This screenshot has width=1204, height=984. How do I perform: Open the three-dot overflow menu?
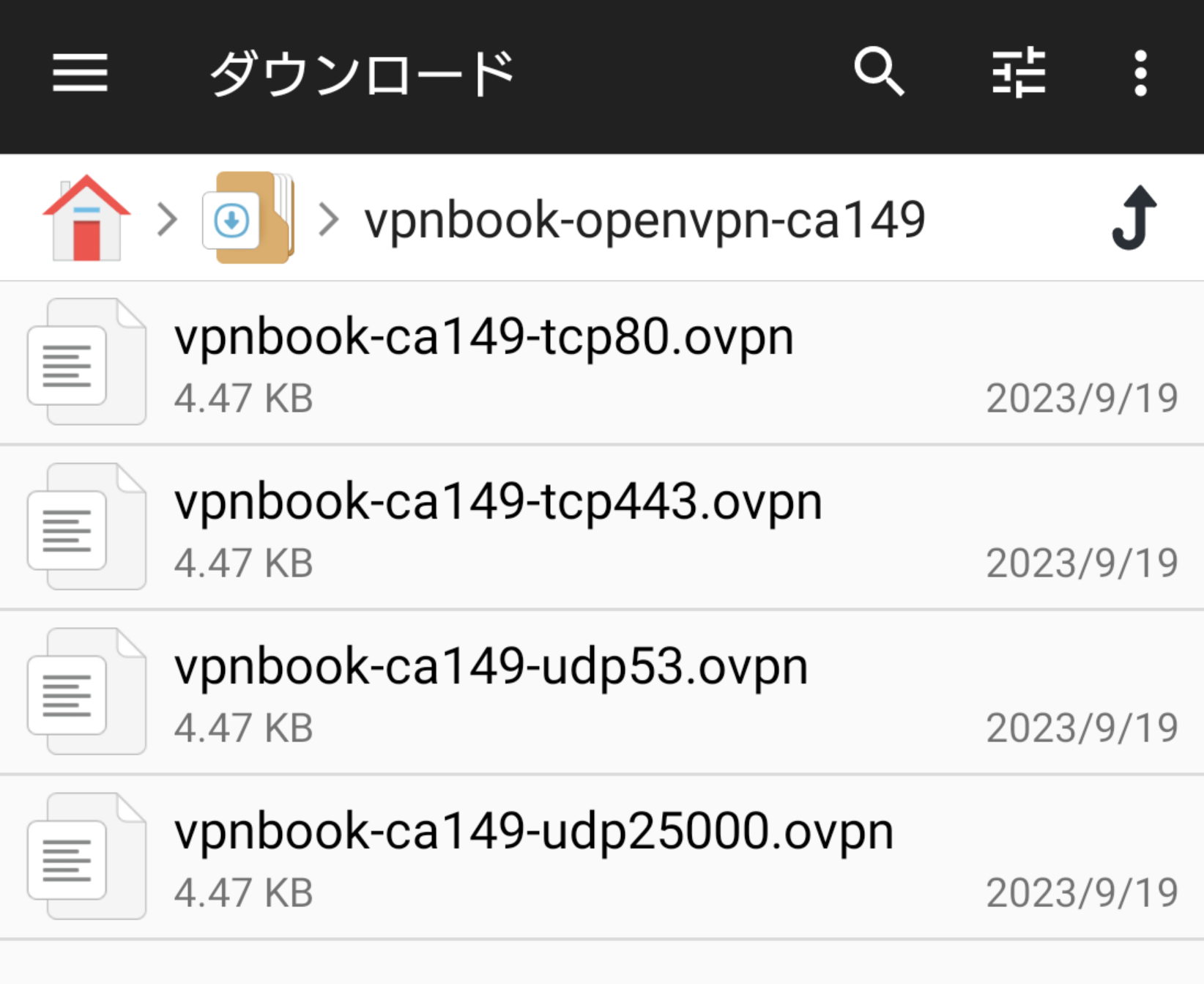point(1140,73)
